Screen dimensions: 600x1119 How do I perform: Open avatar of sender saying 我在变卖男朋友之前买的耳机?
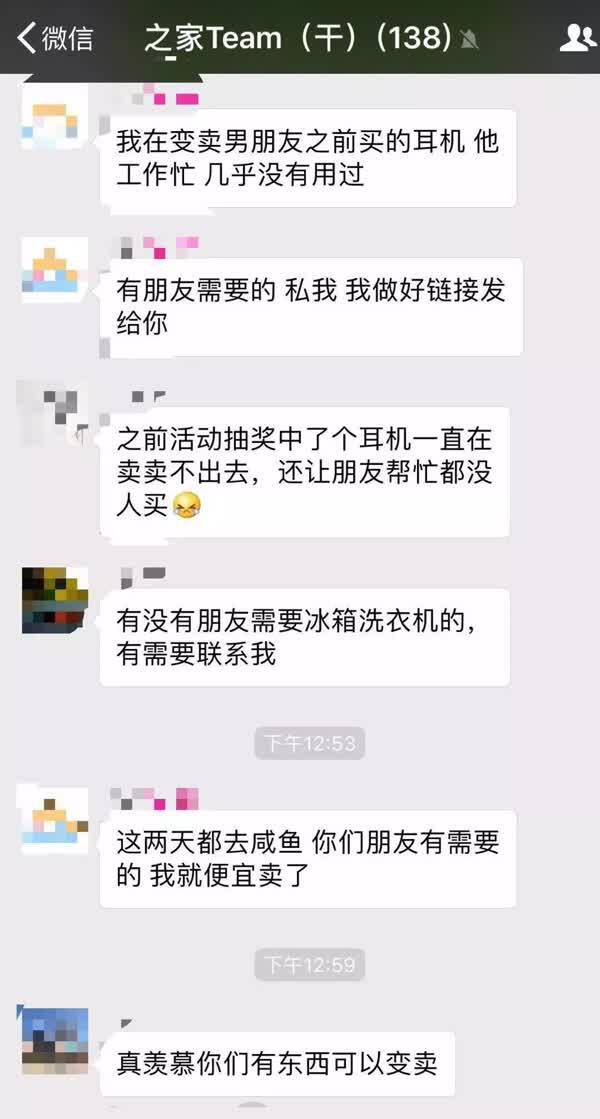55,117
